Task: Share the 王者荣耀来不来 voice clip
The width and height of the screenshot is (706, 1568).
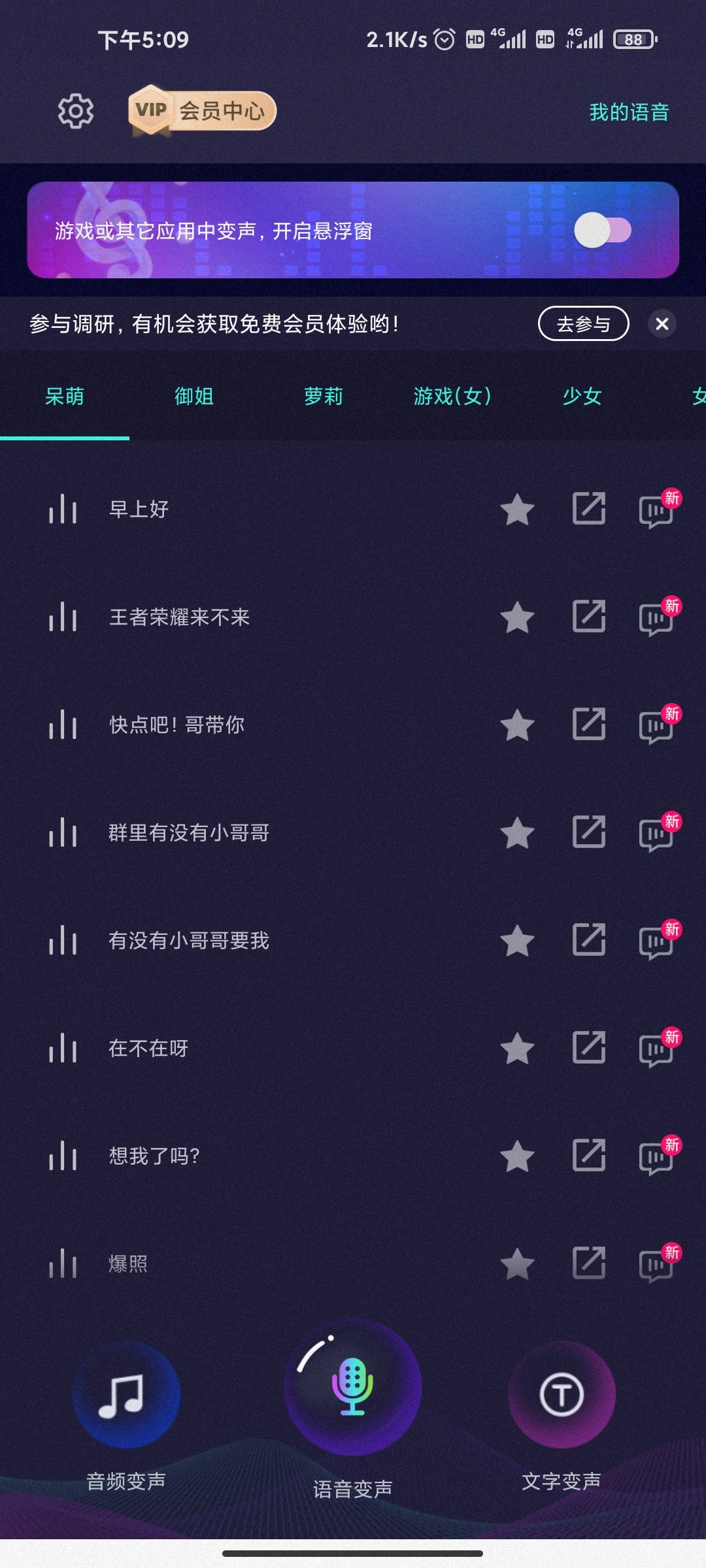Action: [x=588, y=617]
